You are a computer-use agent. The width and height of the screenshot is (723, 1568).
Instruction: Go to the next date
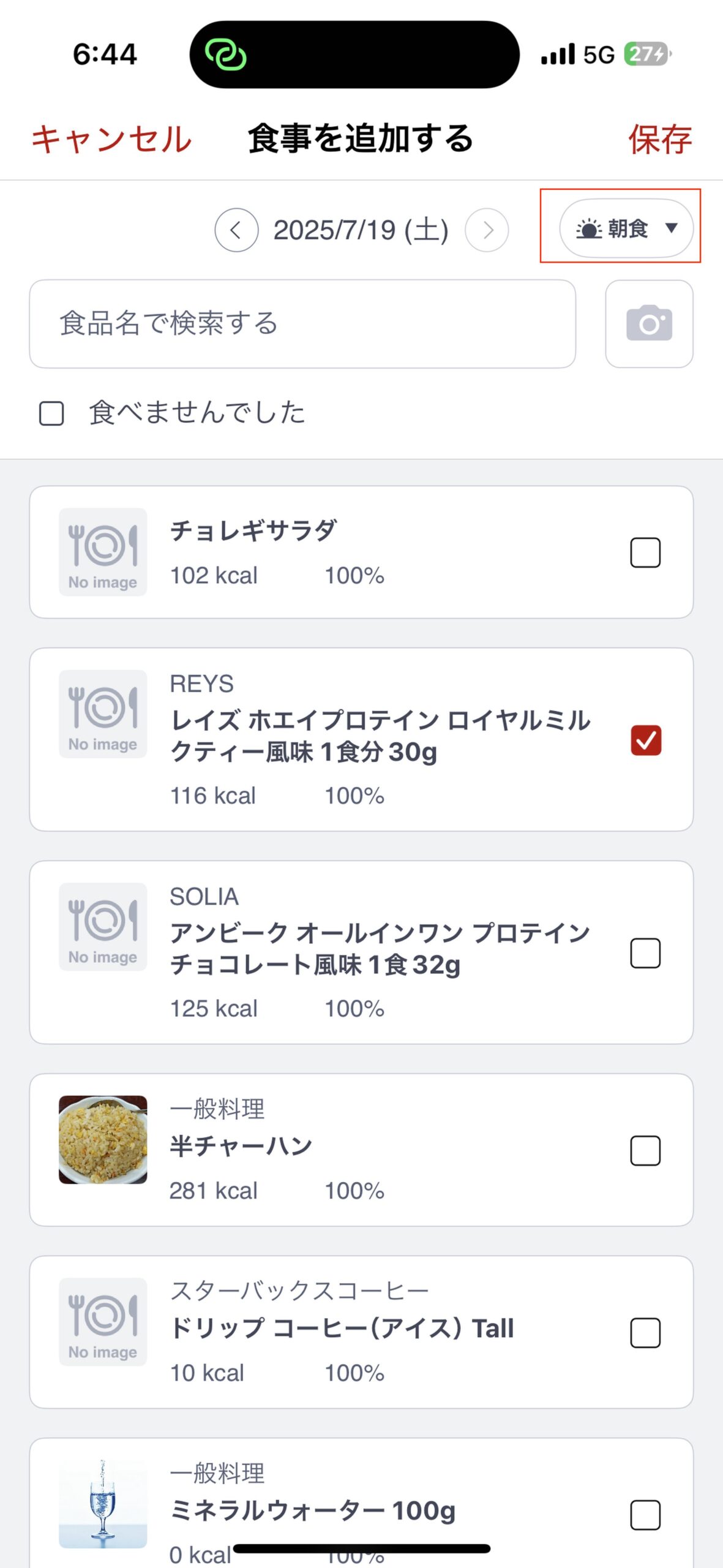pyautogui.click(x=487, y=230)
